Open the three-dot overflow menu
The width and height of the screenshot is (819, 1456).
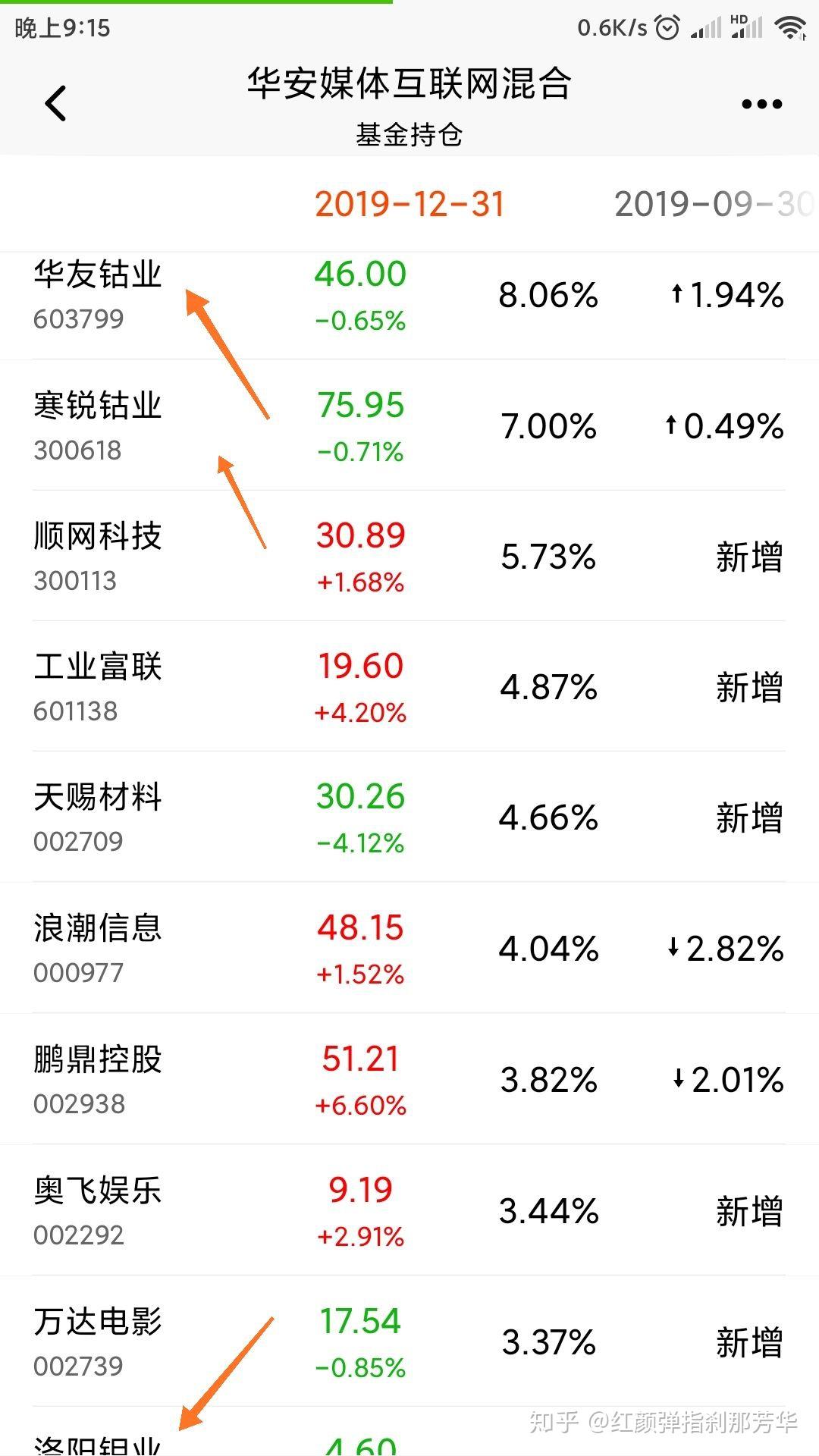(761, 104)
